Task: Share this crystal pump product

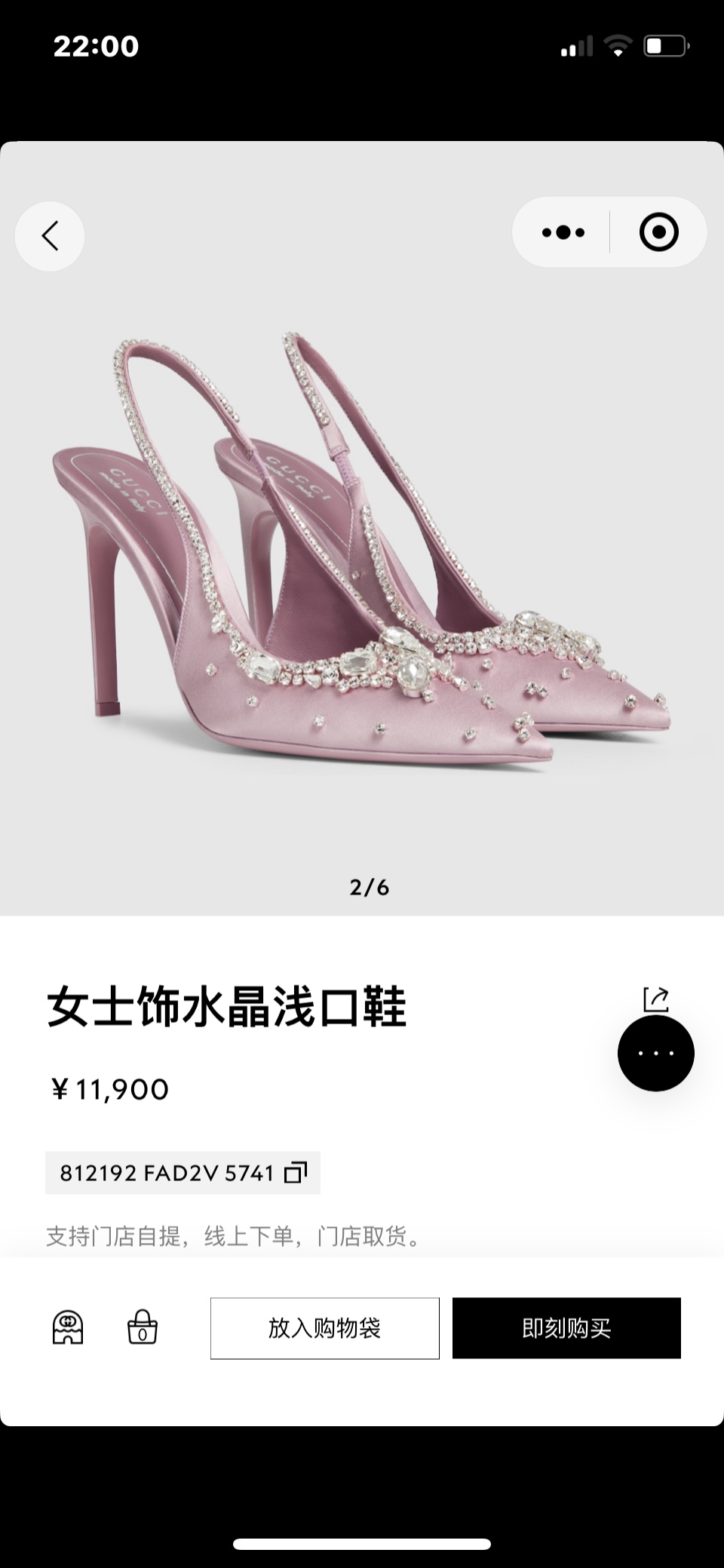Action: pos(656,999)
